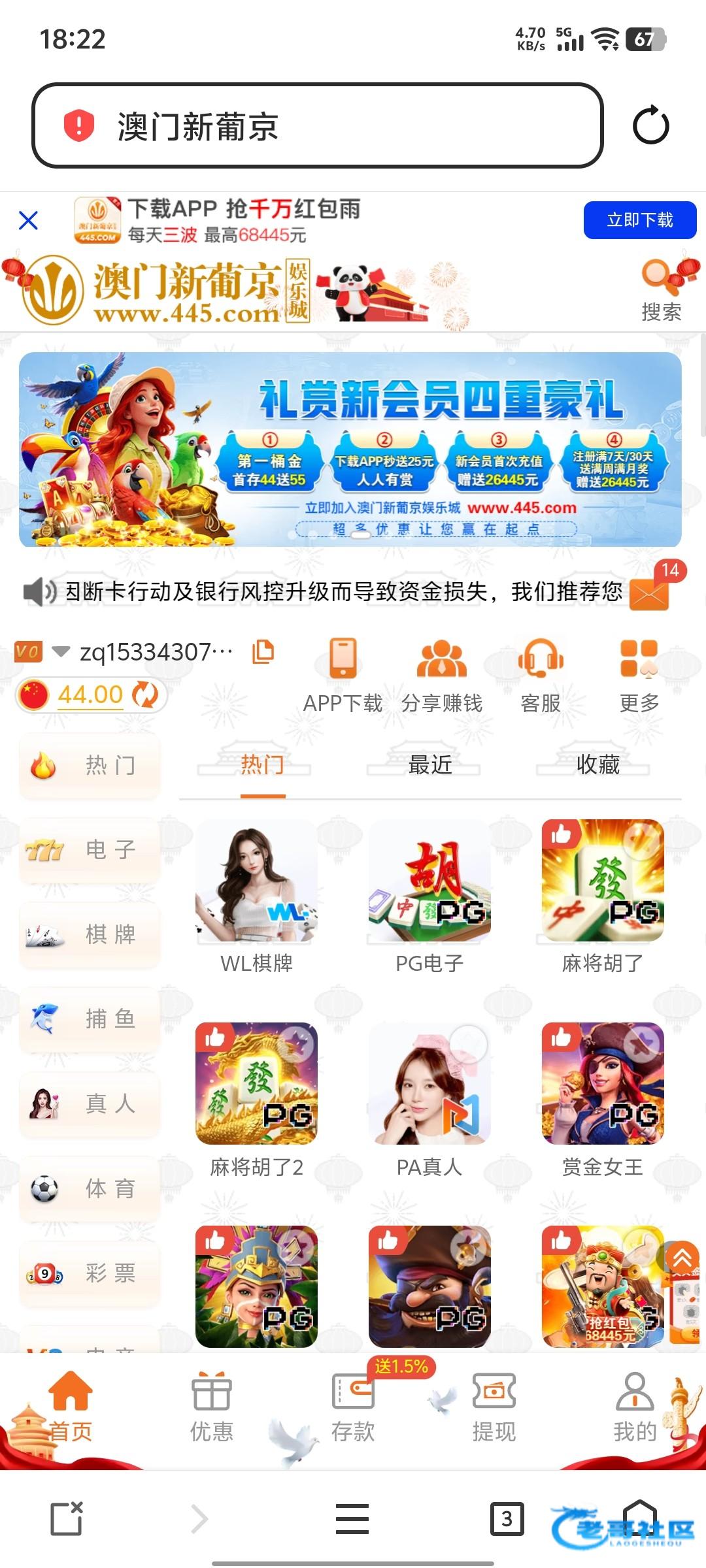706x1568 pixels.
Task: Copy the username zq15334307
Action: [263, 651]
